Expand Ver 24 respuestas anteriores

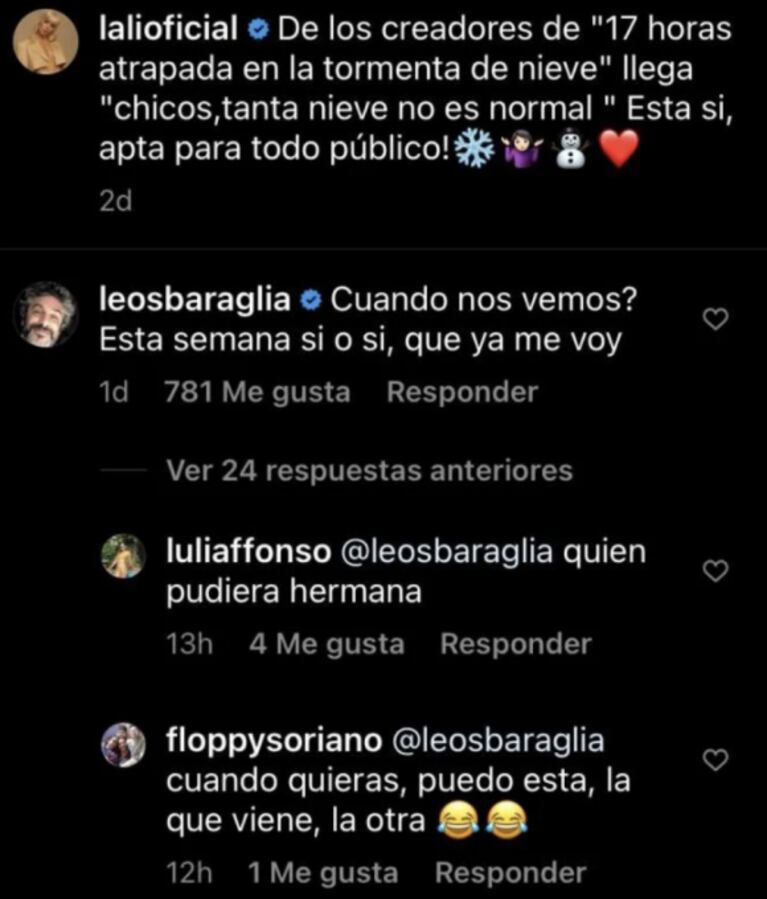pos(369,470)
